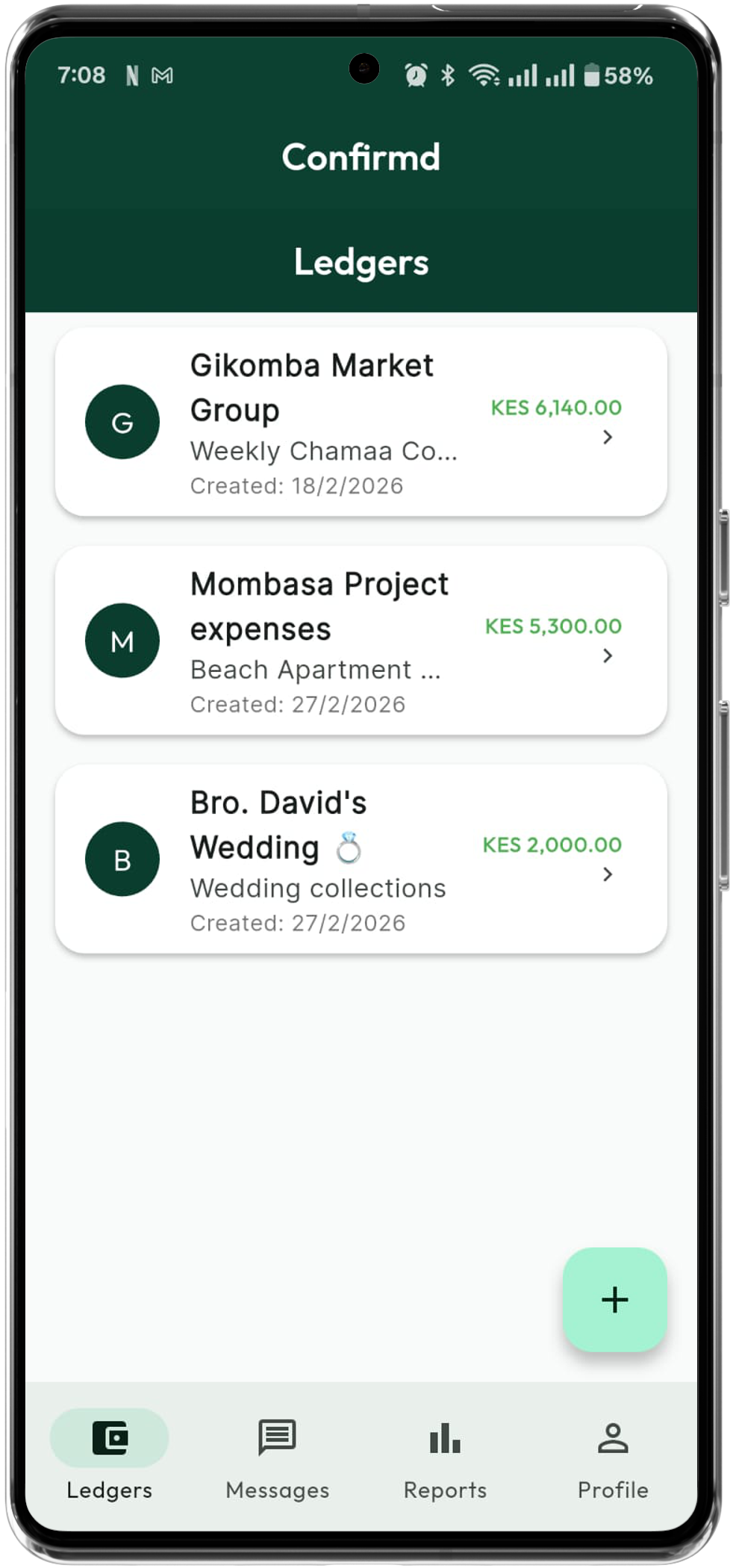Tap the Wi-Fi icon in the status bar
This screenshot has height=1568, width=730.
coord(484,75)
